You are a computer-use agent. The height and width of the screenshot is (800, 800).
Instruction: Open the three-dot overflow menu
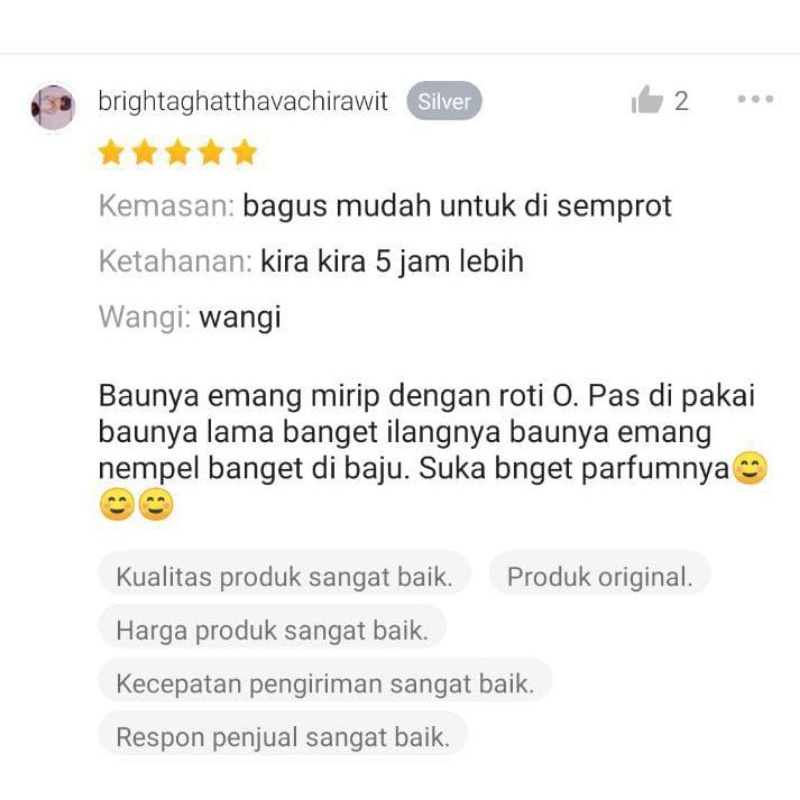pos(755,99)
